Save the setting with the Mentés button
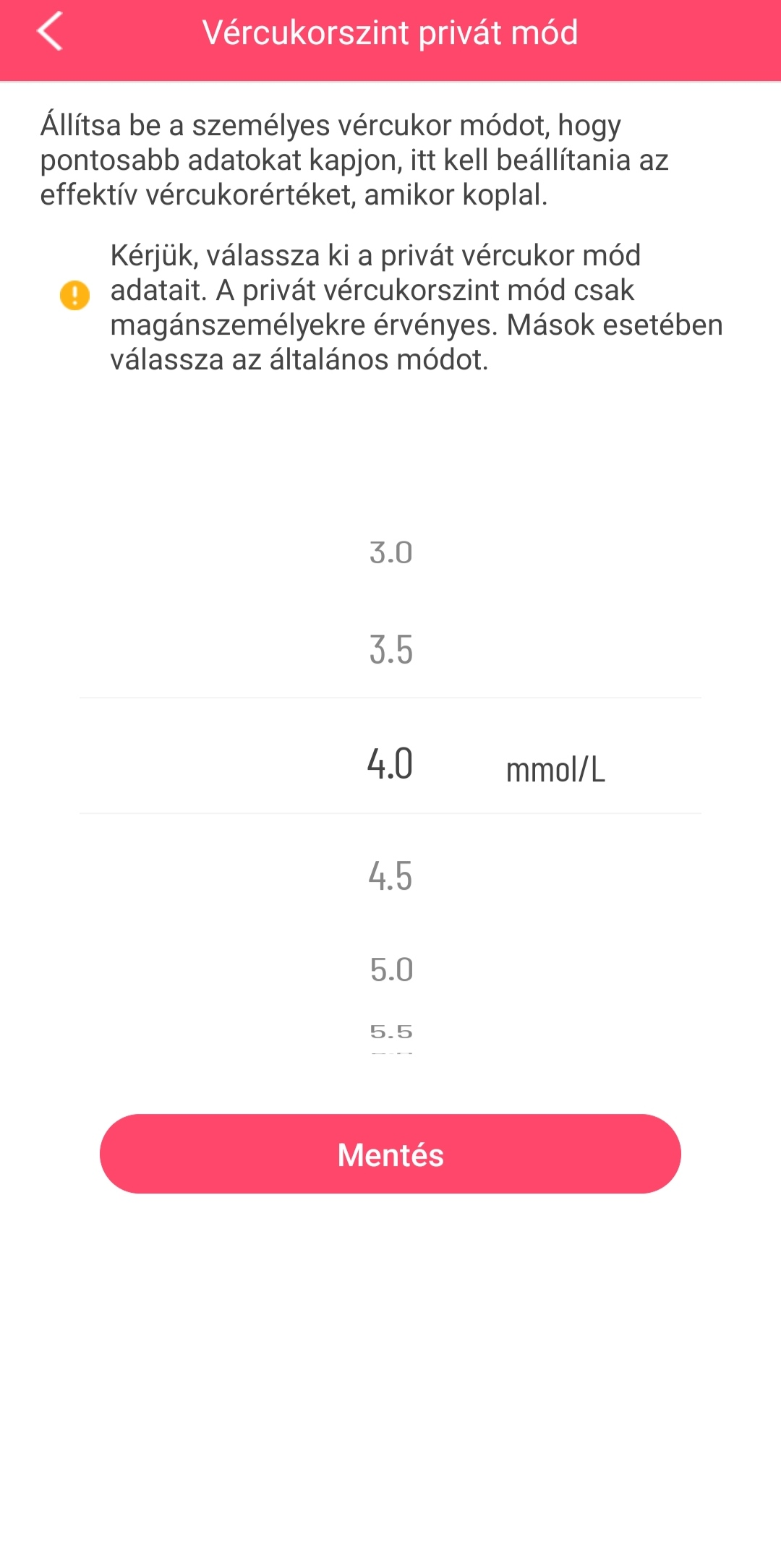Screen dimensions: 781x1568 click(390, 1154)
